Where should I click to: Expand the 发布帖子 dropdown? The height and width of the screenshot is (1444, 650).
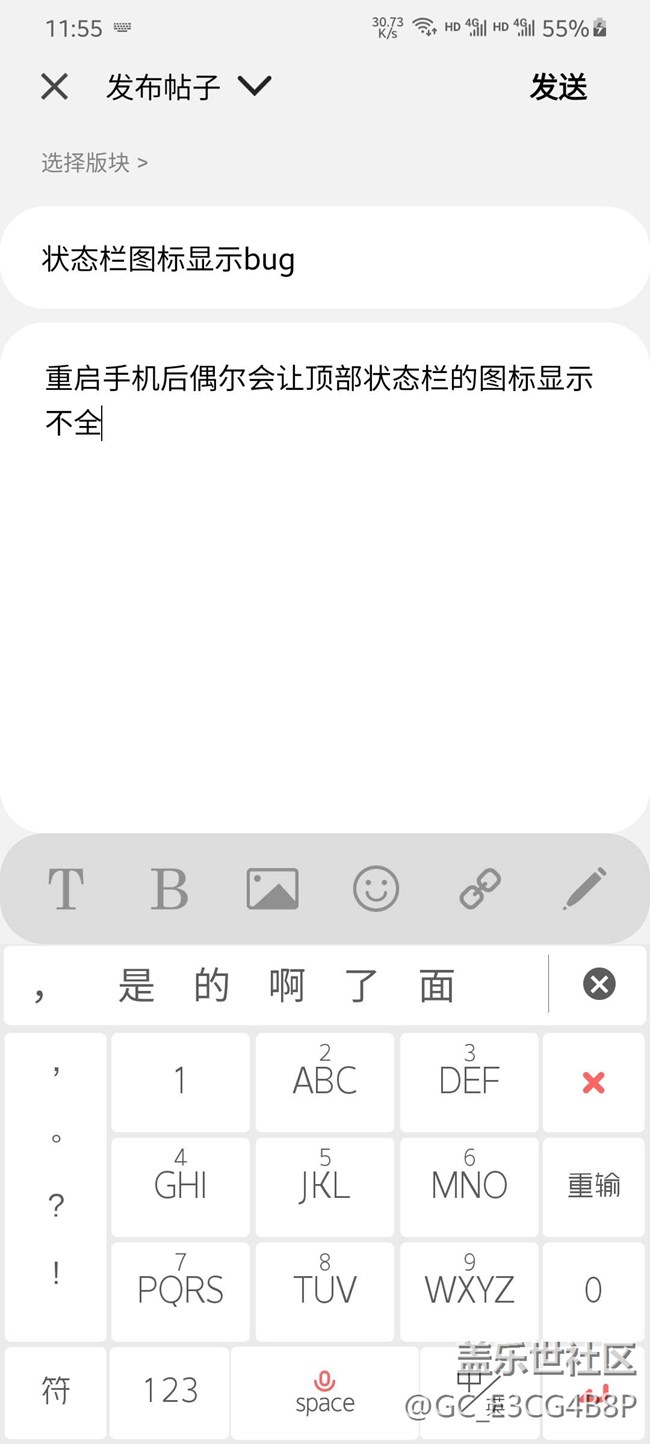pos(254,86)
